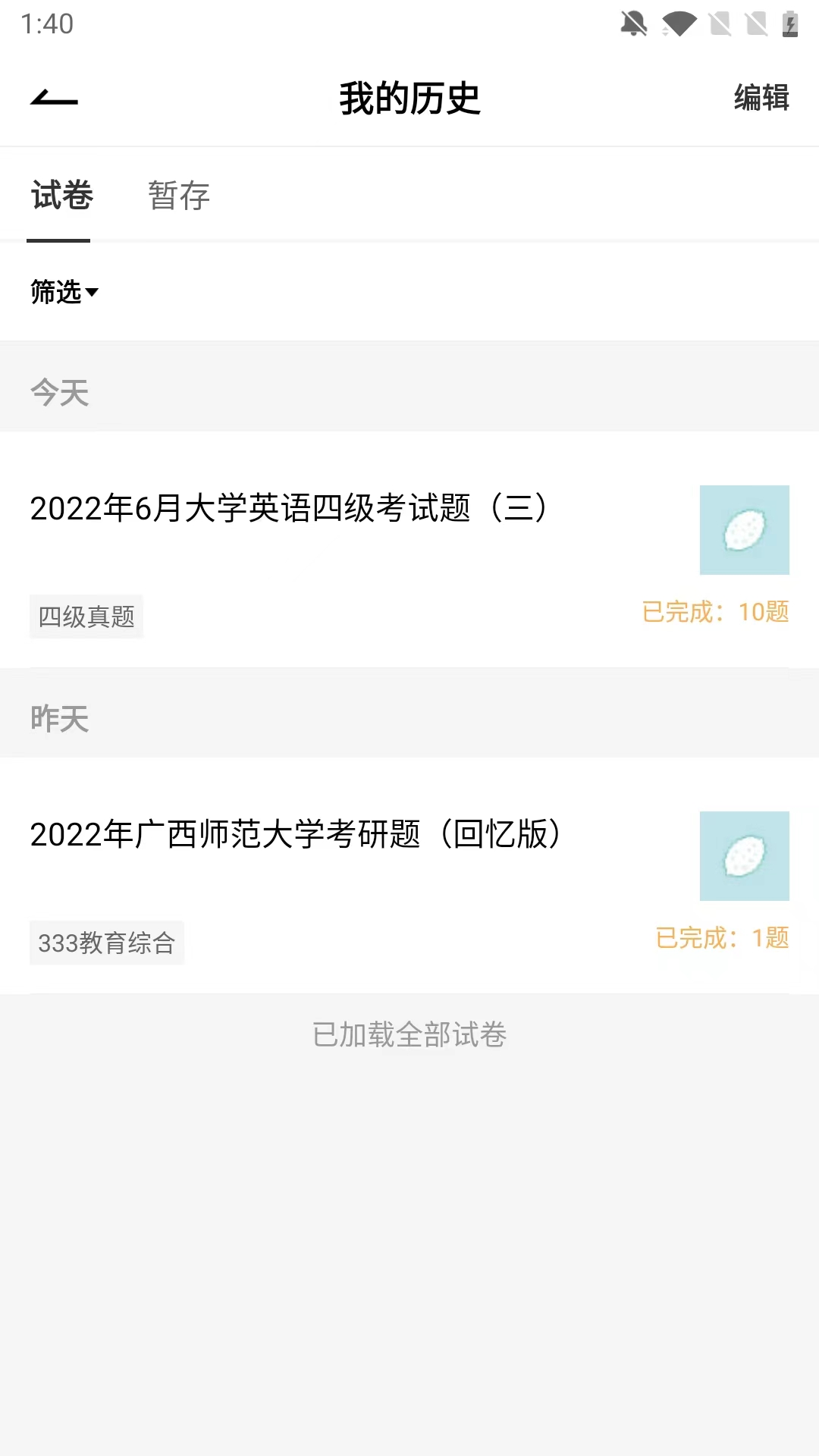Tap the battery charging icon in status bar
This screenshot has height=1456, width=819.
pos(789,24)
